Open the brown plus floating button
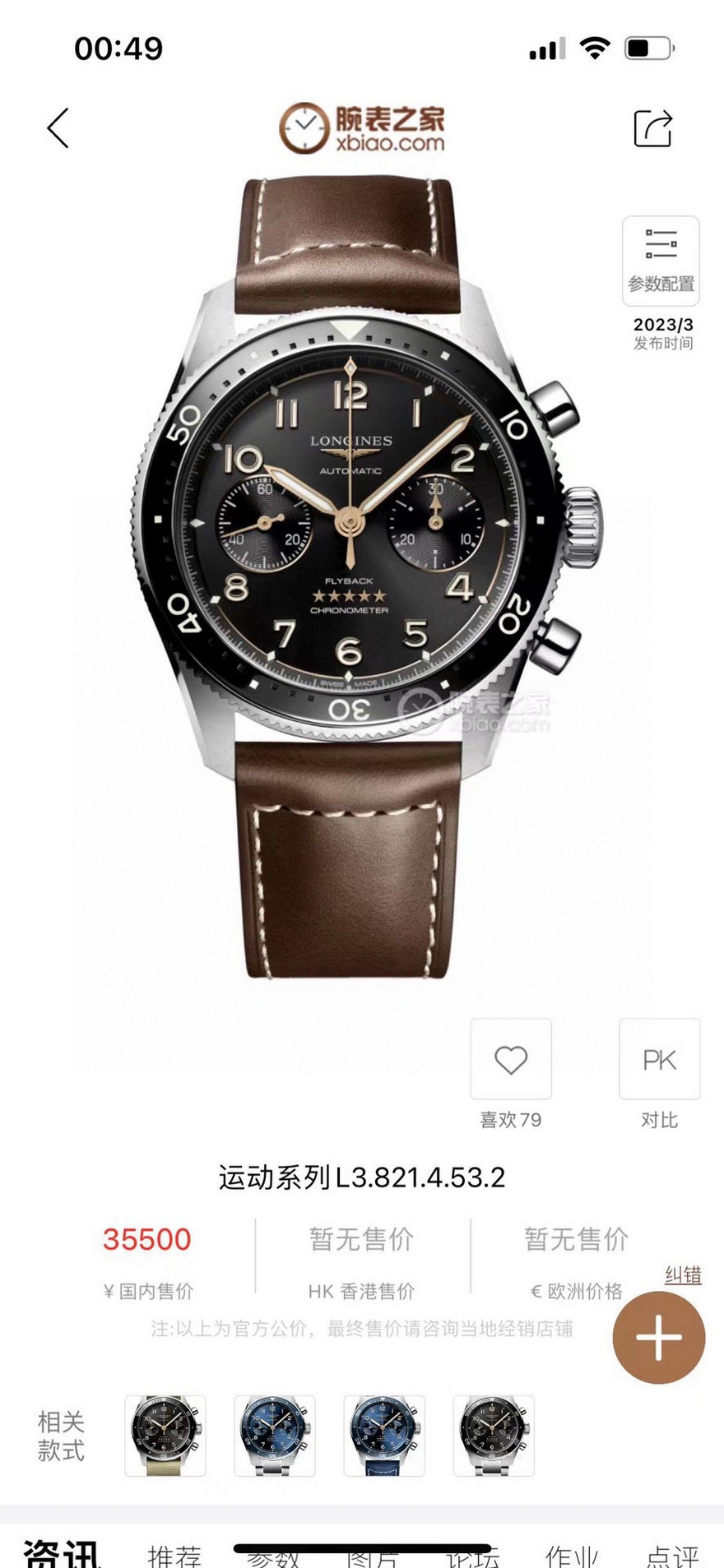Image resolution: width=724 pixels, height=1568 pixels. pos(658,1338)
